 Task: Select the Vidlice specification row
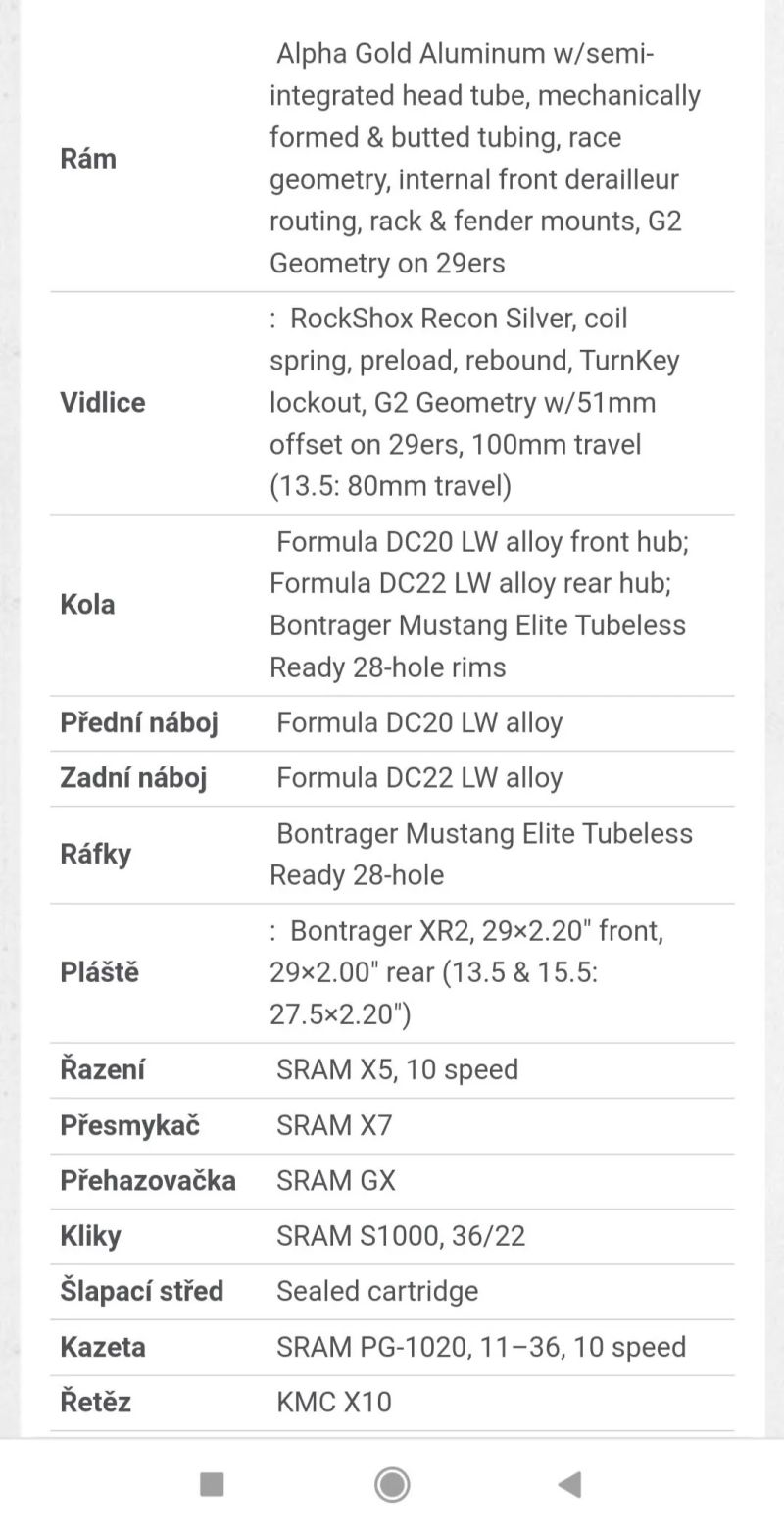click(103, 402)
